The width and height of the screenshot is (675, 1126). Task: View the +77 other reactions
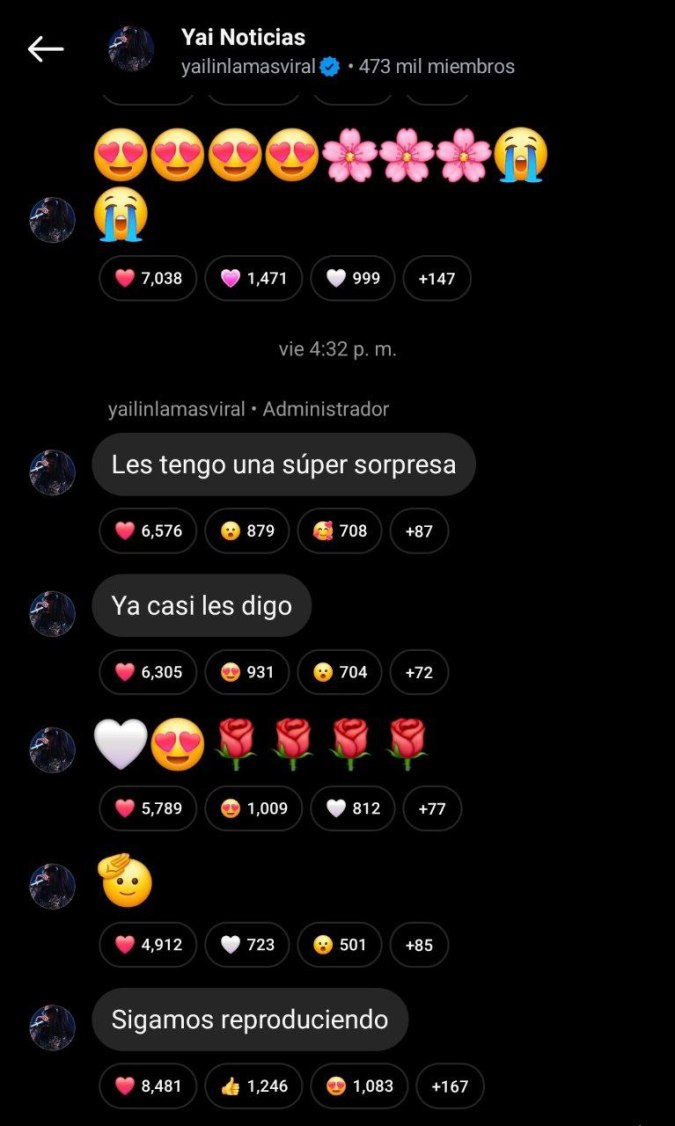coord(431,808)
